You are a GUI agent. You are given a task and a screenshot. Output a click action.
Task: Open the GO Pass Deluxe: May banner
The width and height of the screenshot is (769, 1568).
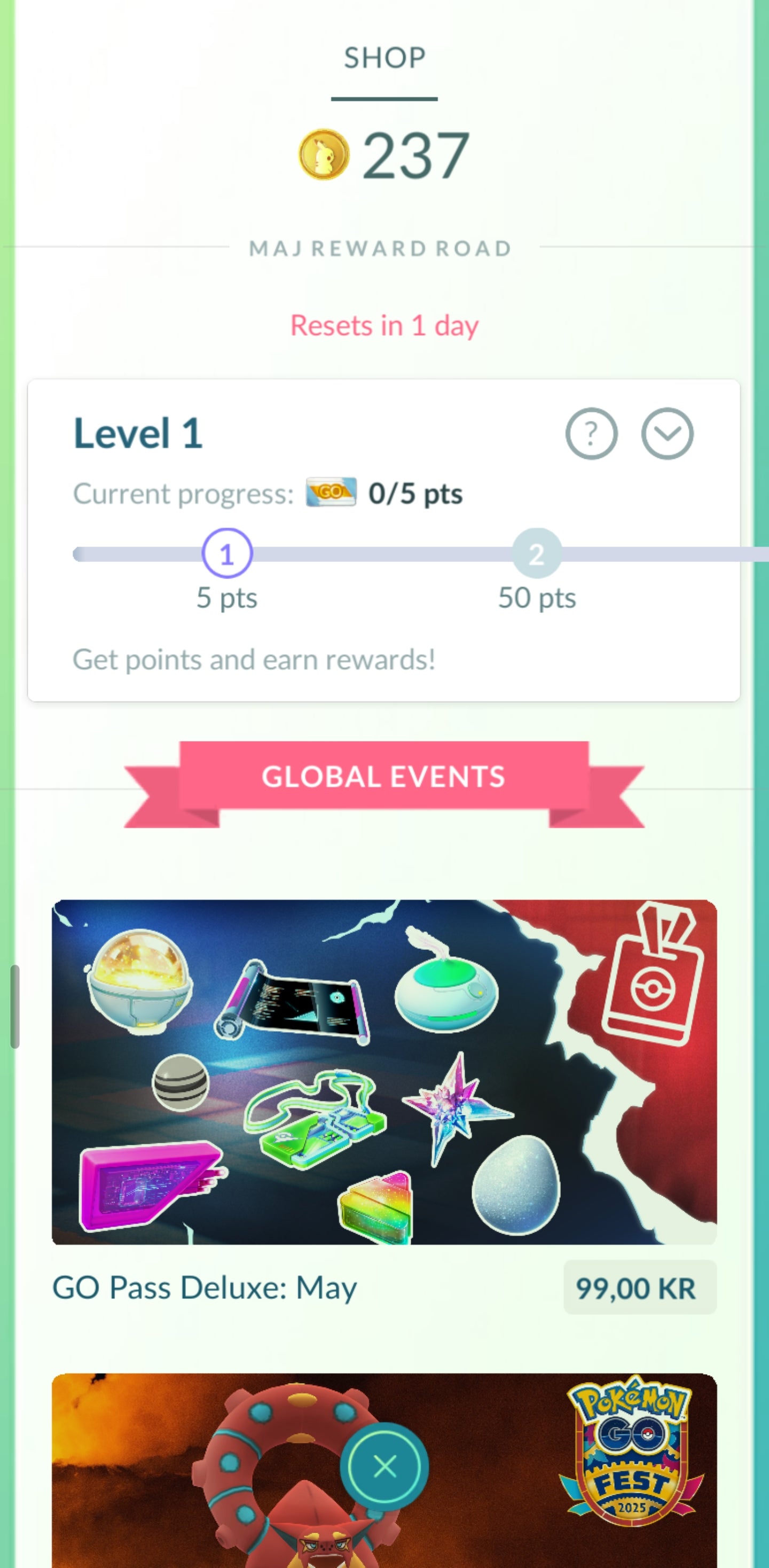coord(384,1071)
